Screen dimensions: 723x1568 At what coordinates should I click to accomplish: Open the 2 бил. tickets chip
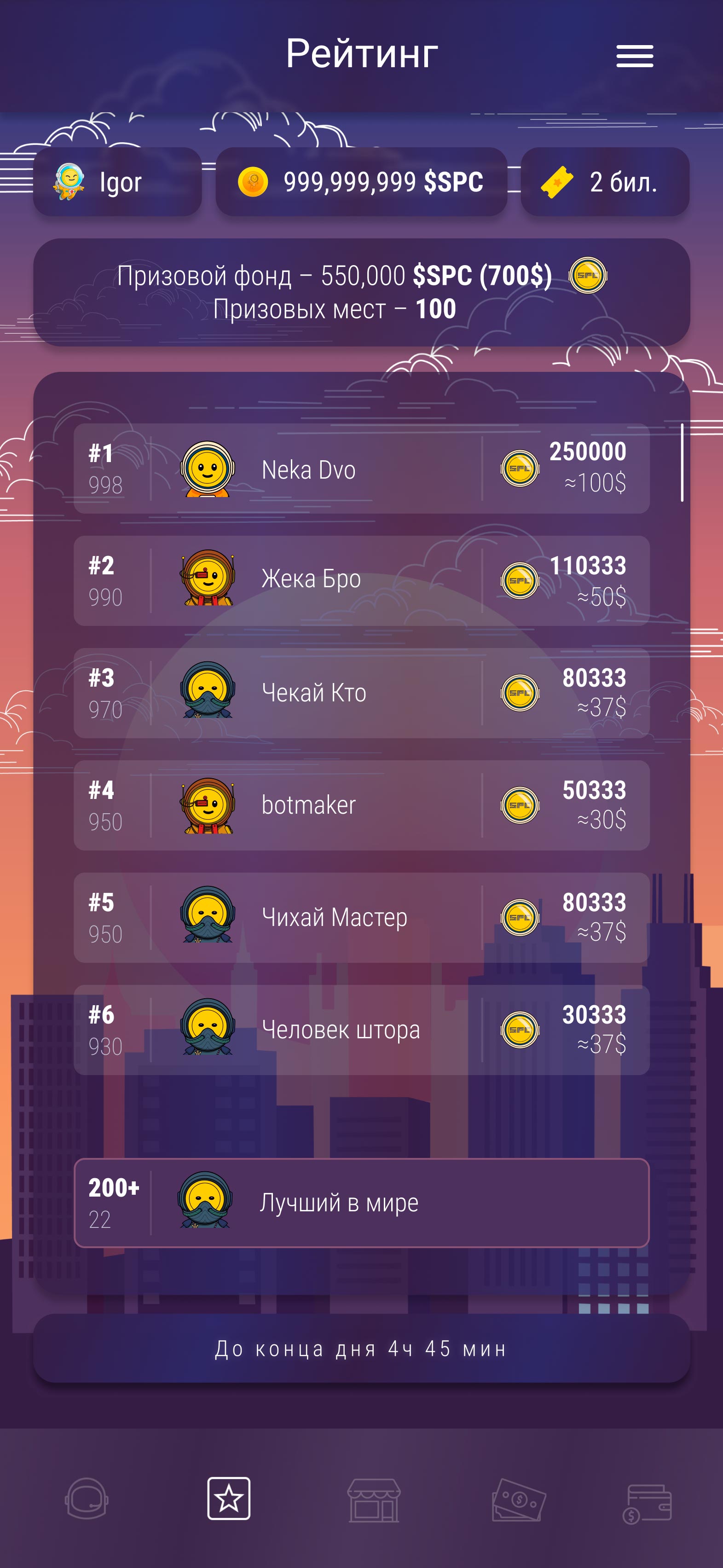[604, 181]
